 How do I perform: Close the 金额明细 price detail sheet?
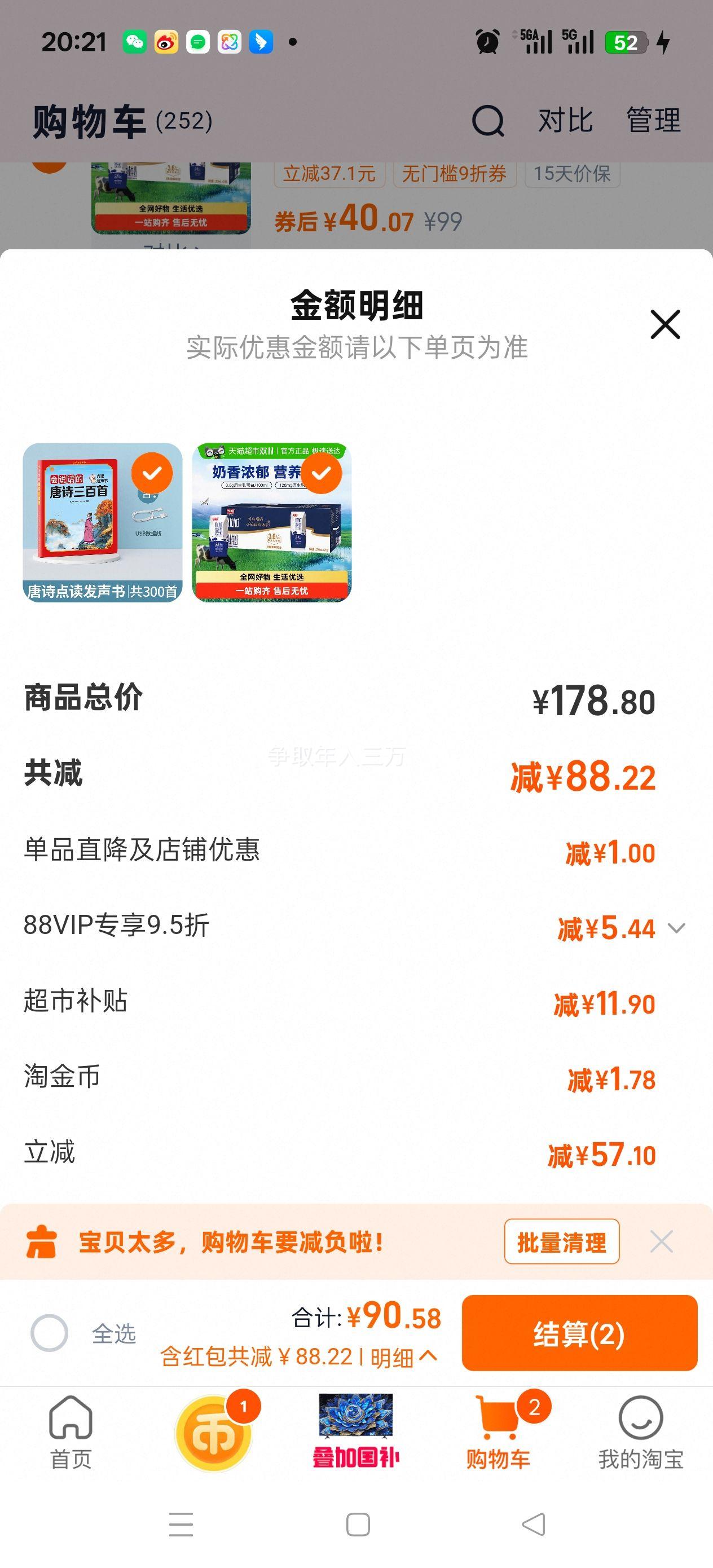[665, 324]
